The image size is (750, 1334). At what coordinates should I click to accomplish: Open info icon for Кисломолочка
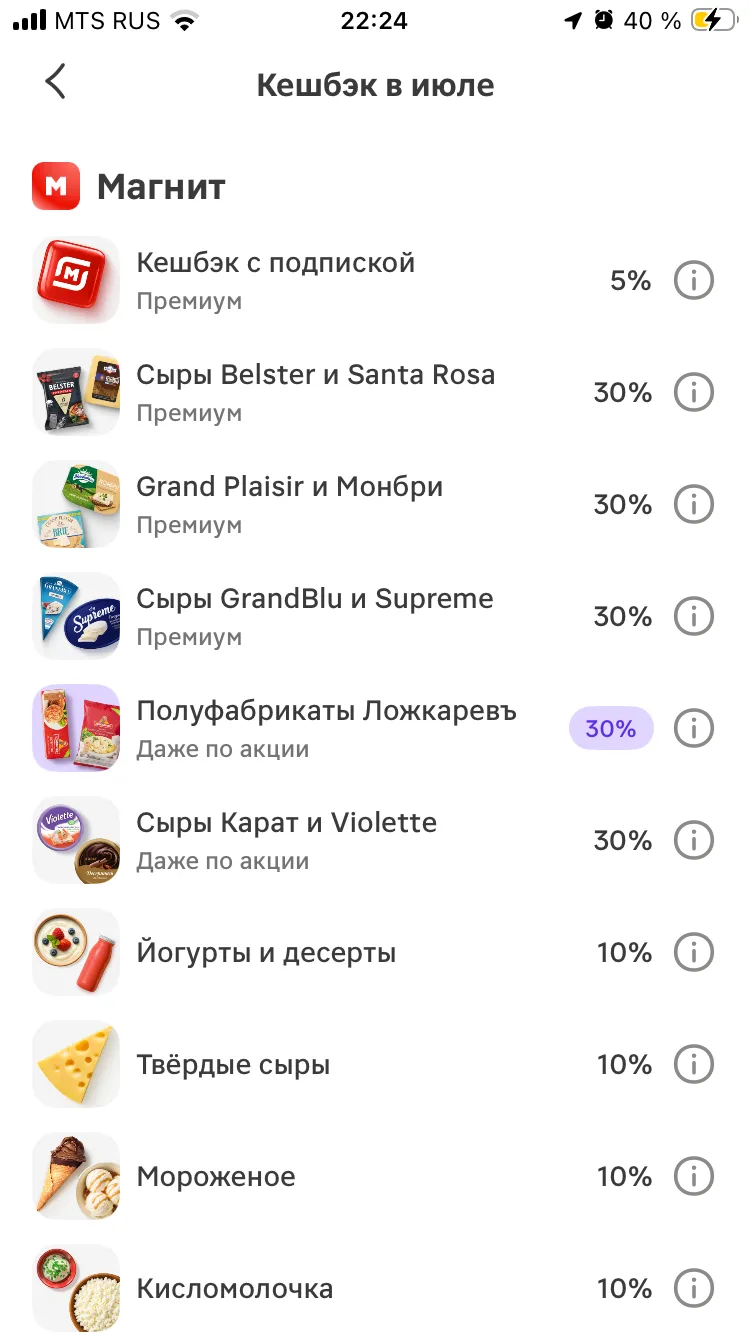point(694,1289)
